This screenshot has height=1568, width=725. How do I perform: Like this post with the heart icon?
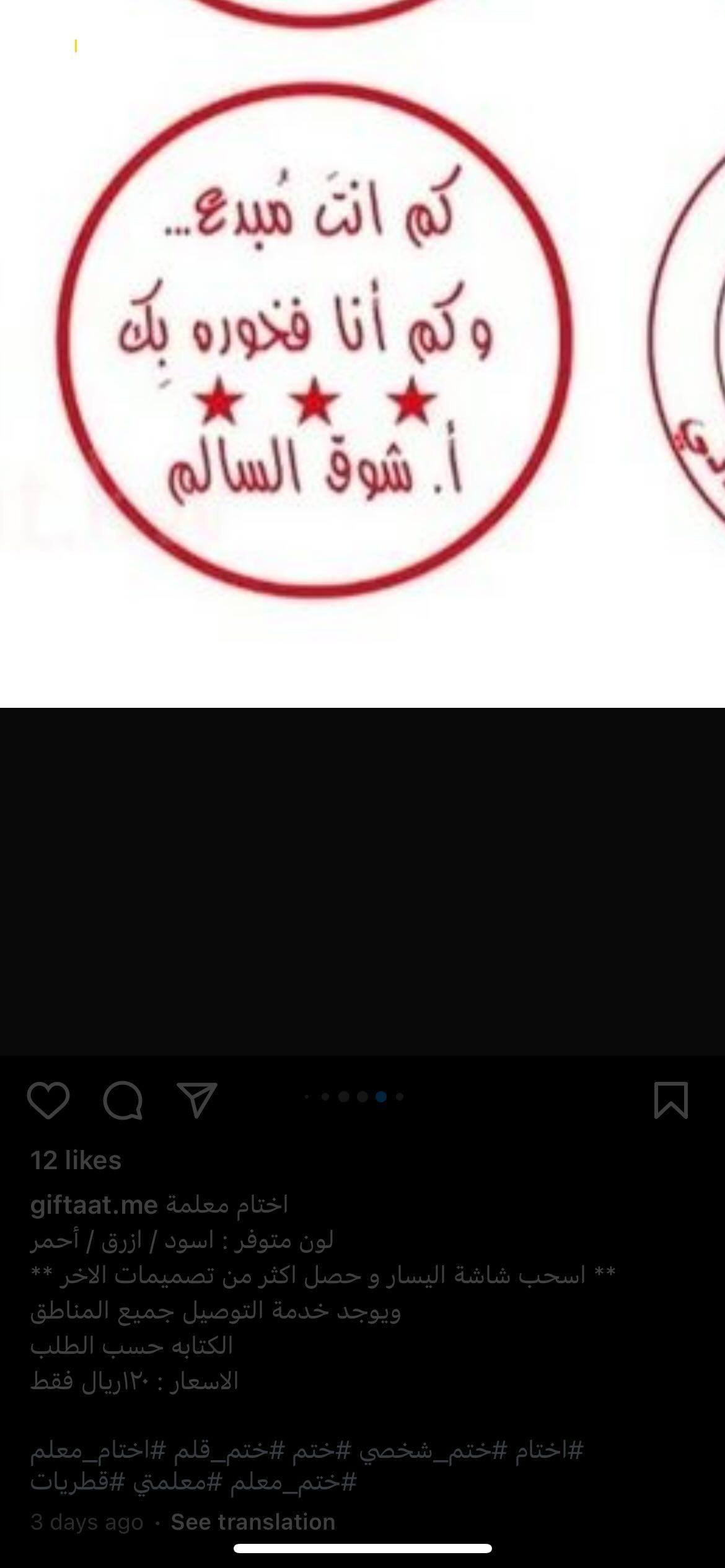coord(48,1100)
